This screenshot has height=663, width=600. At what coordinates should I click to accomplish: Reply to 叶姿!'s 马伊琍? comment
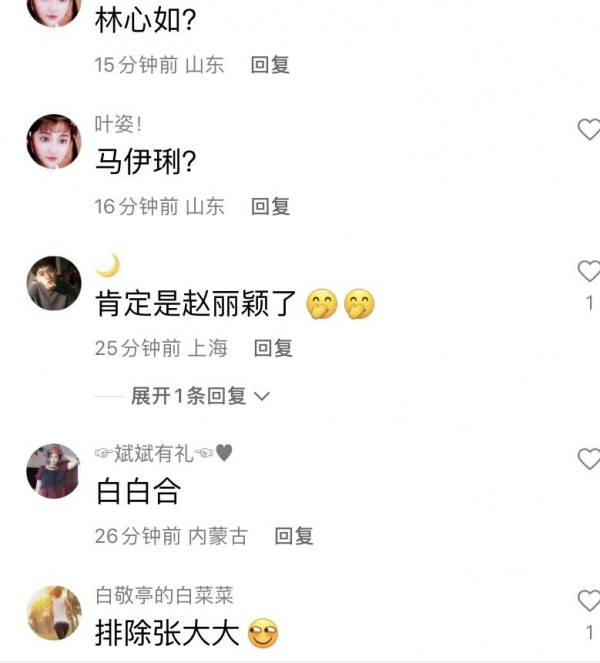click(270, 207)
